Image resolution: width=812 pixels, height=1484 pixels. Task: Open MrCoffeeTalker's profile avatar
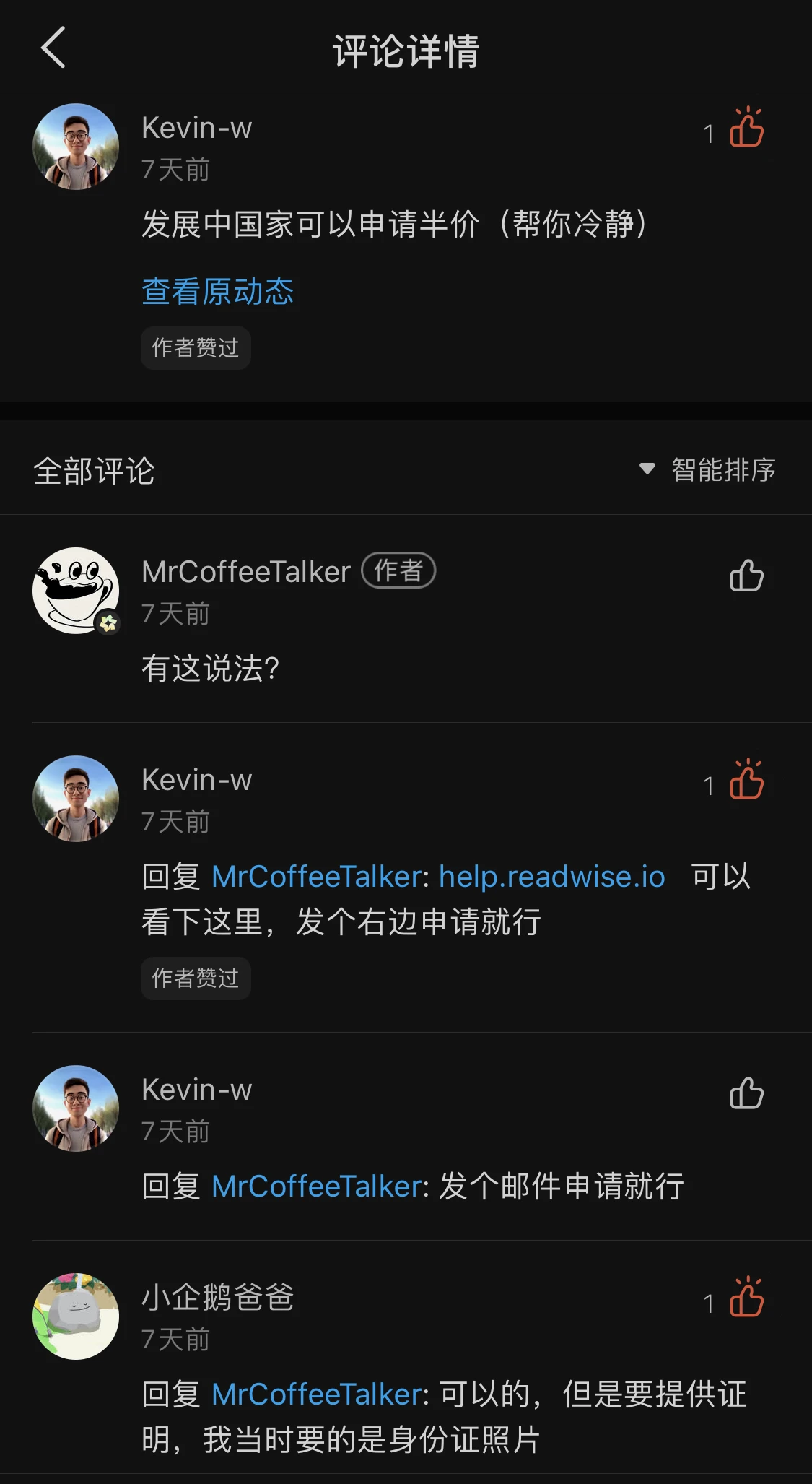coord(76,591)
